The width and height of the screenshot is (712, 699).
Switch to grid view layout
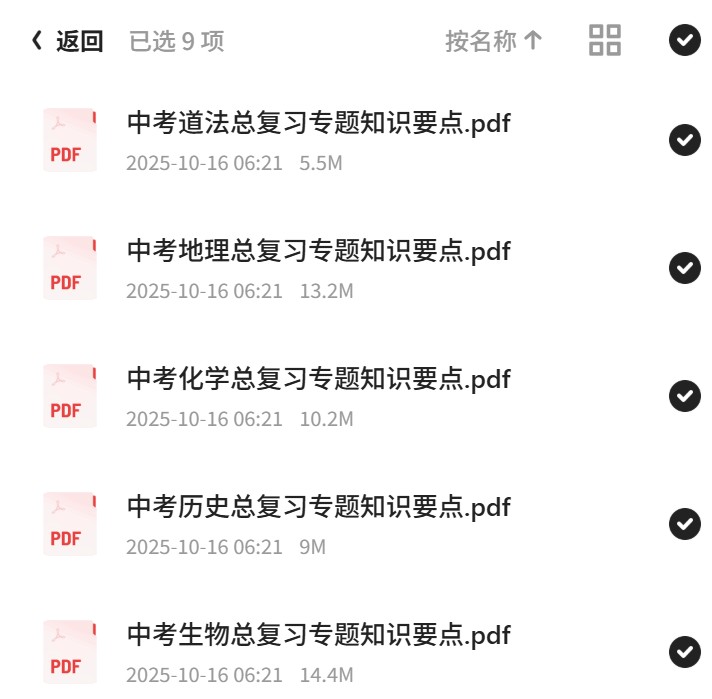coord(605,40)
